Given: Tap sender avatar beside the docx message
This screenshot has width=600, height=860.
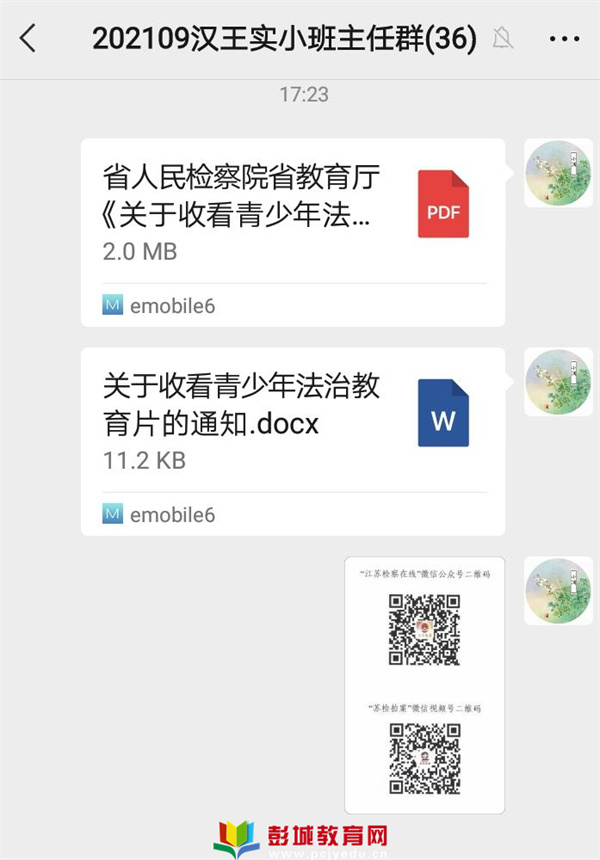Looking at the screenshot, I should pos(558,382).
